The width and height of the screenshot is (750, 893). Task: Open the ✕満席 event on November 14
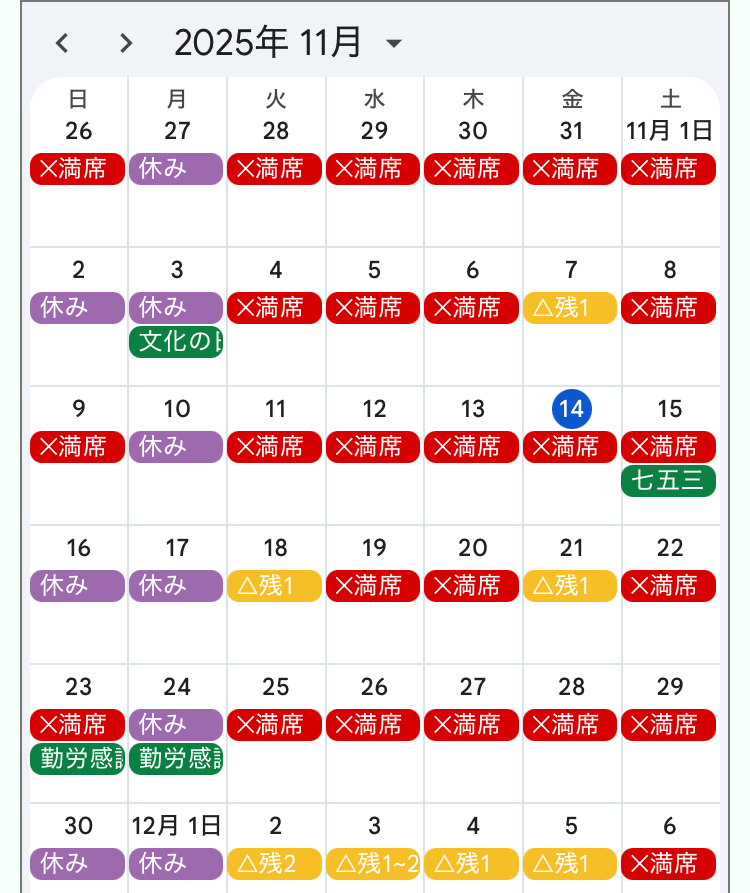570,447
